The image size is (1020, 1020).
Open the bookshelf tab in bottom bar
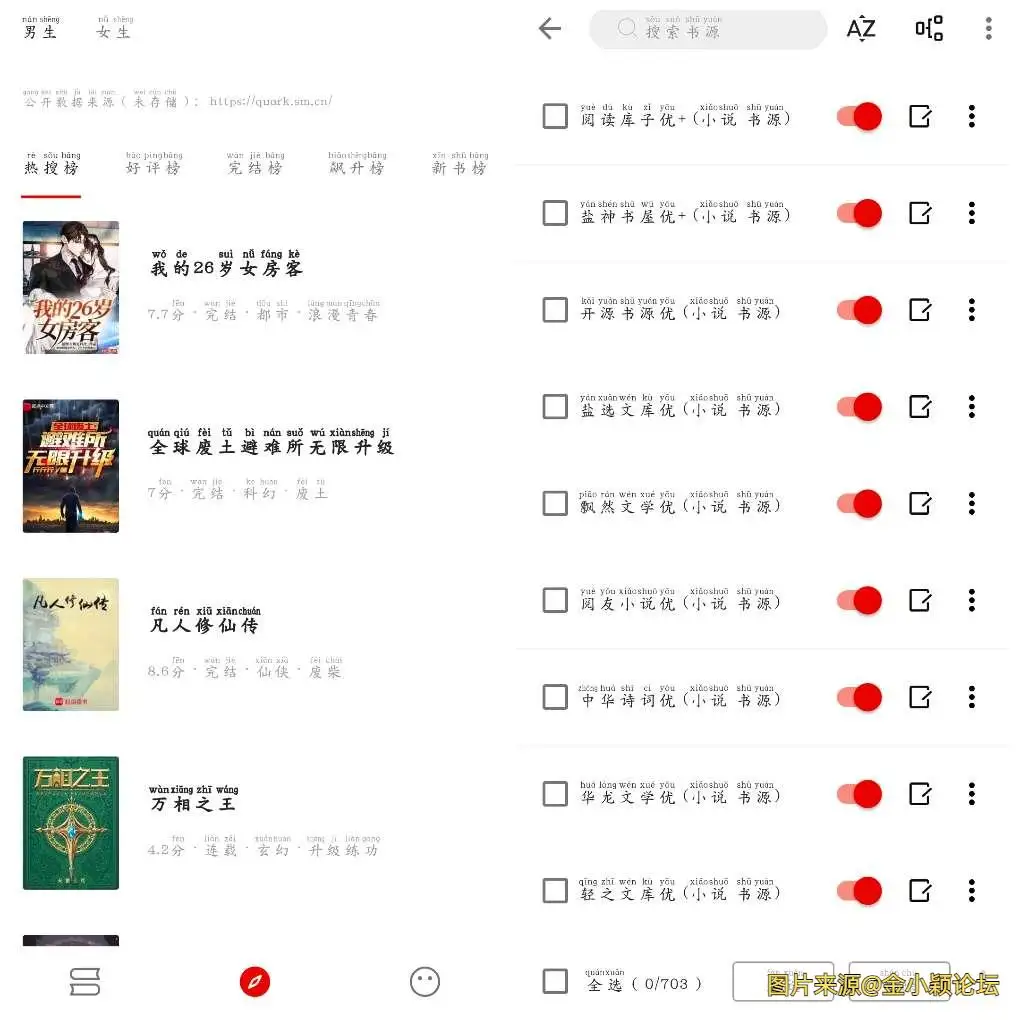[x=85, y=982]
